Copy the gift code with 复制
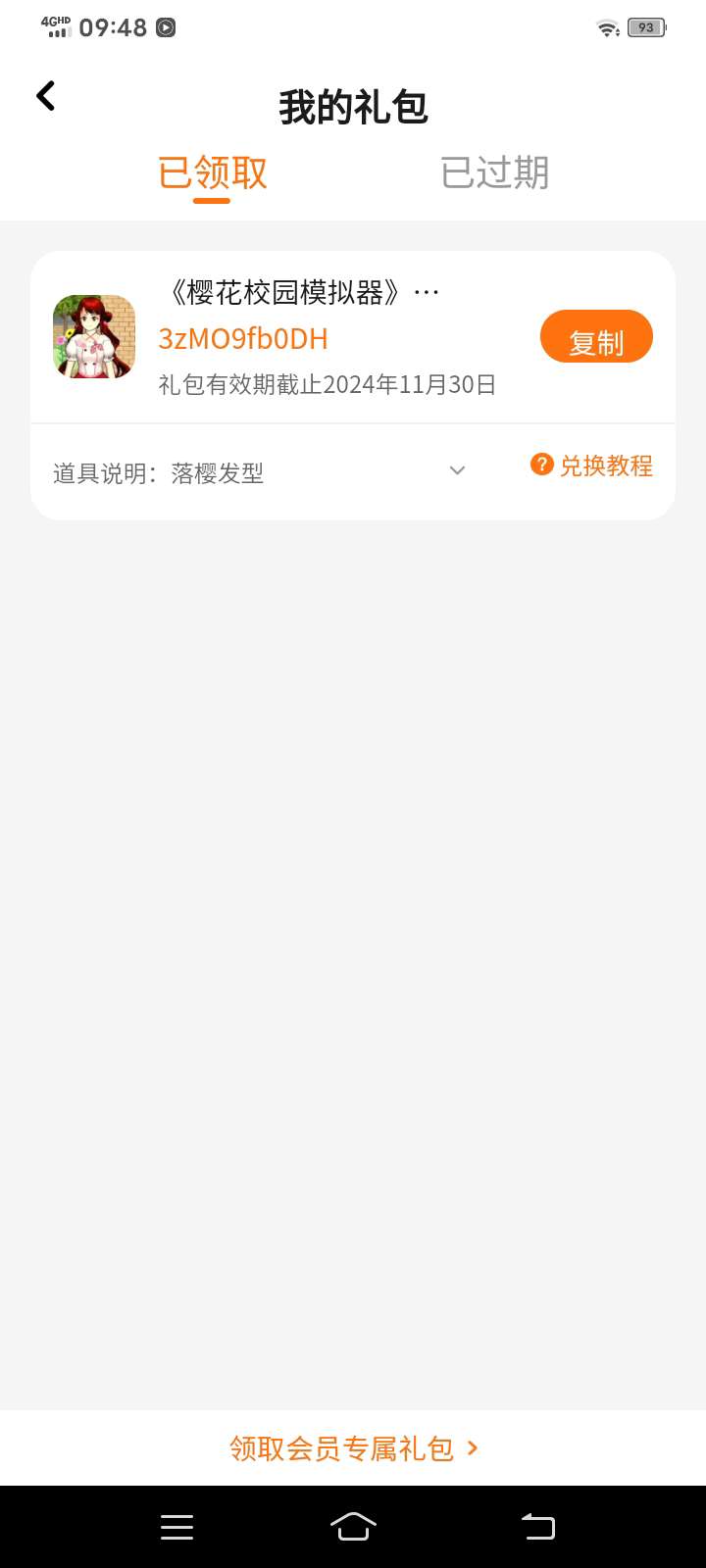This screenshot has width=706, height=1568. (x=596, y=337)
